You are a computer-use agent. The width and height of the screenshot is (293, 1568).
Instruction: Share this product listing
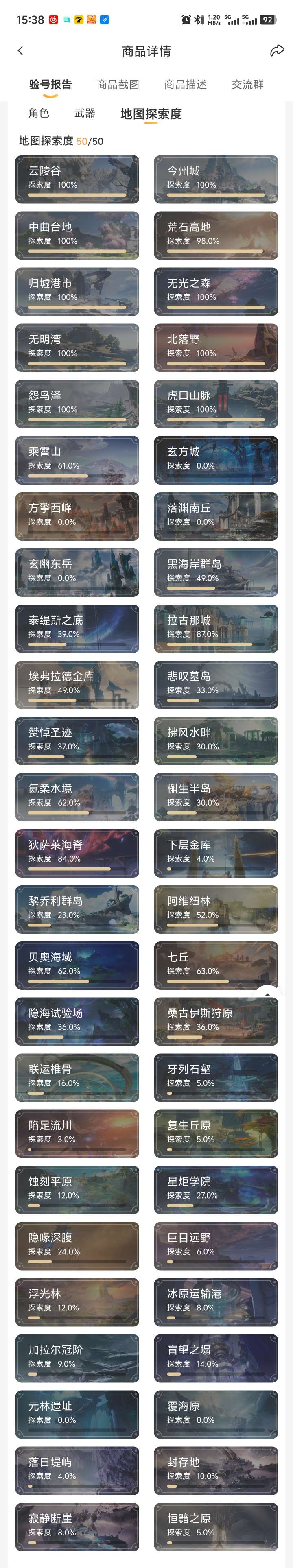click(277, 50)
